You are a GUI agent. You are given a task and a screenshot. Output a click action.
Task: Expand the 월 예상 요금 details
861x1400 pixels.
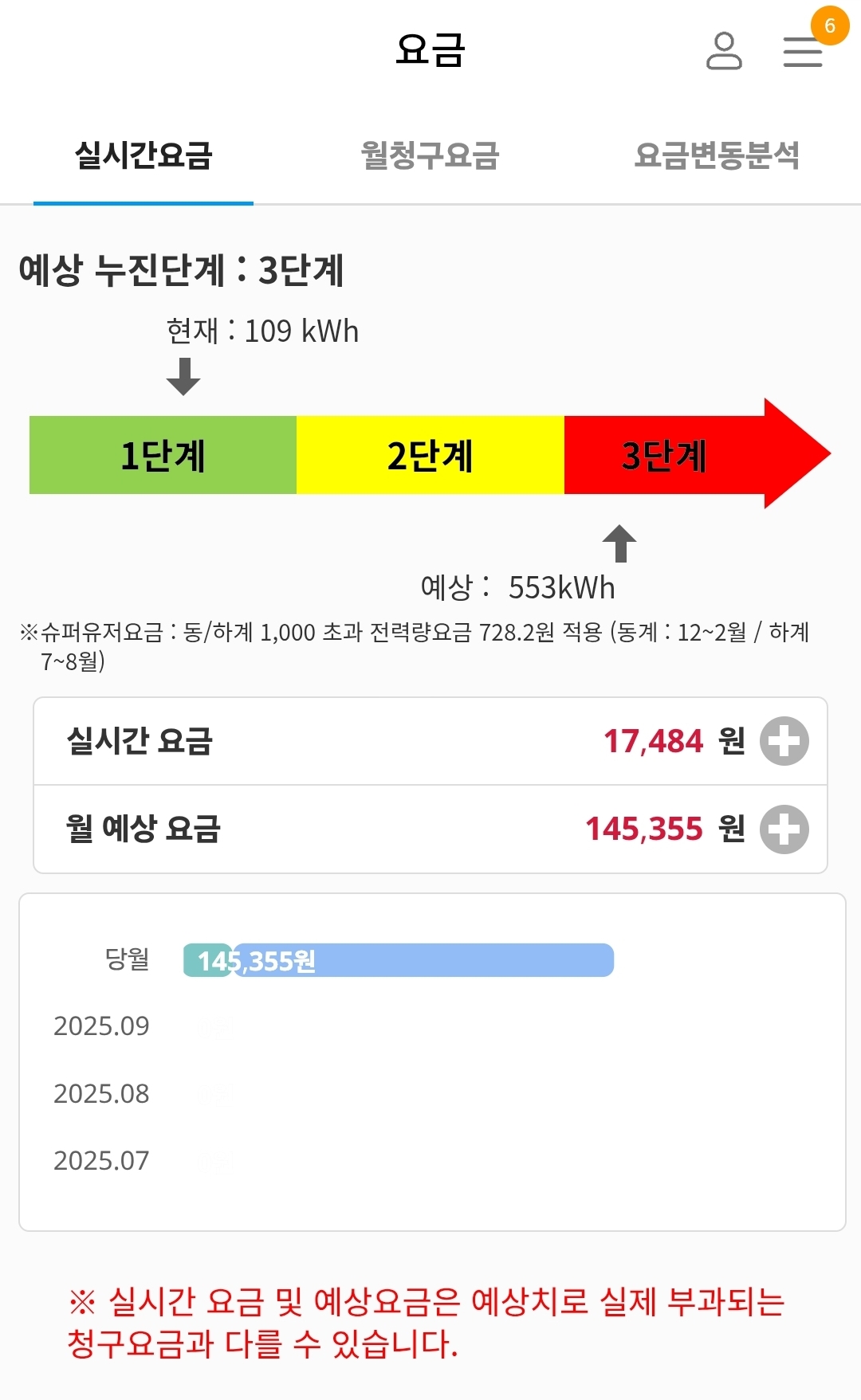click(784, 829)
